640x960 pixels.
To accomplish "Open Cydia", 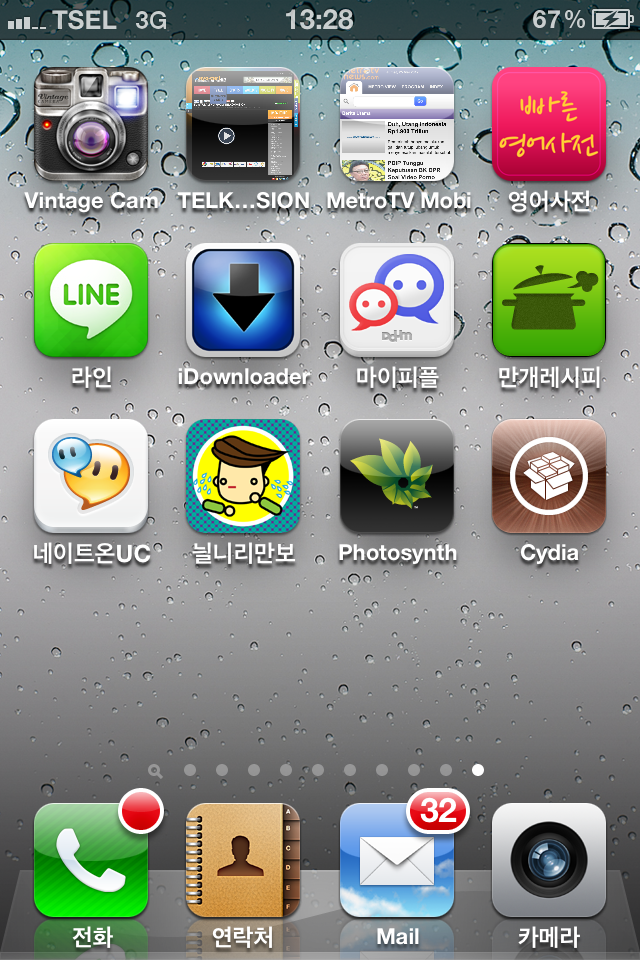I will 549,476.
